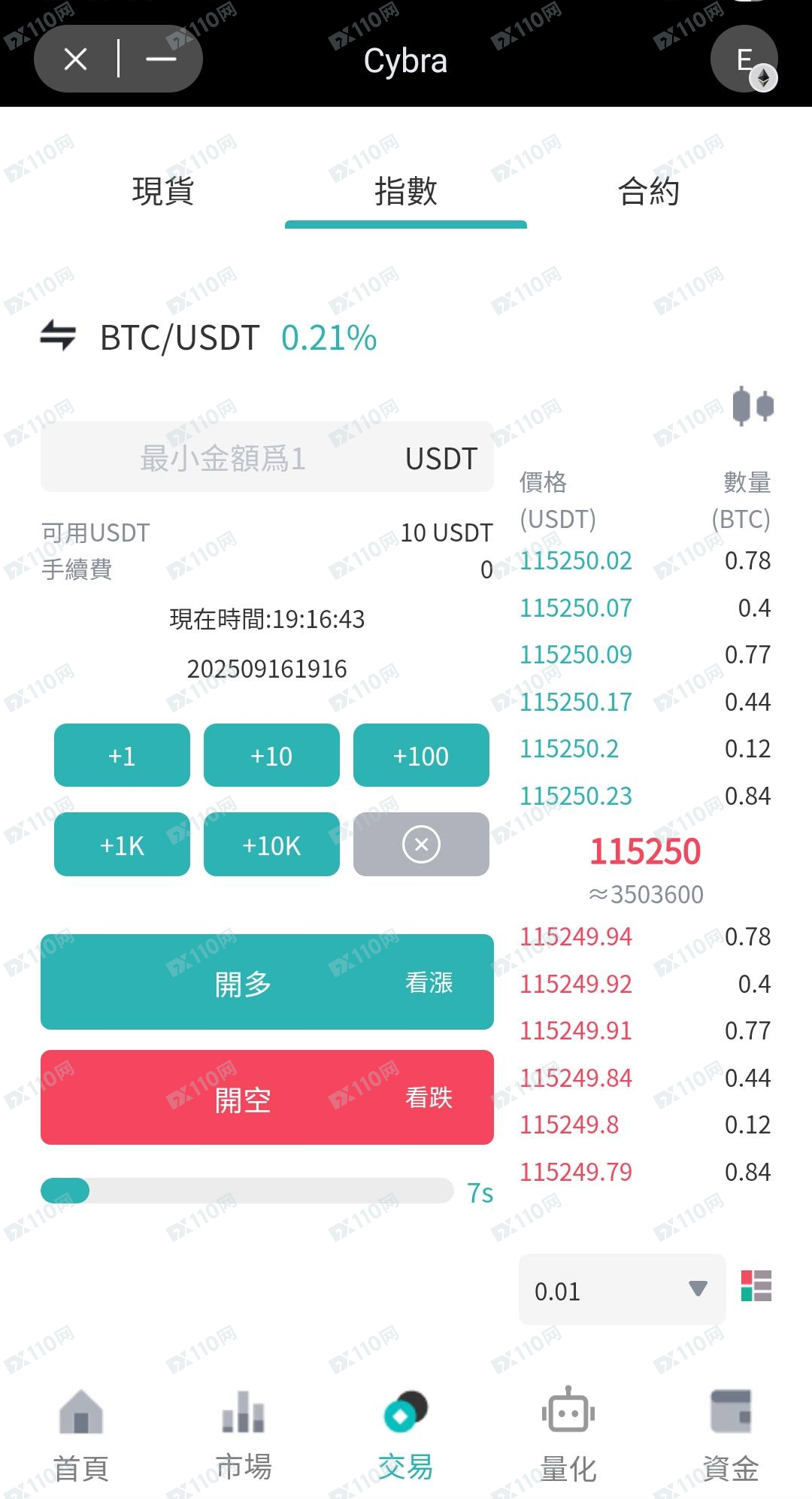The width and height of the screenshot is (812, 1499).
Task: Switch to the 合約 tab
Action: (648, 191)
